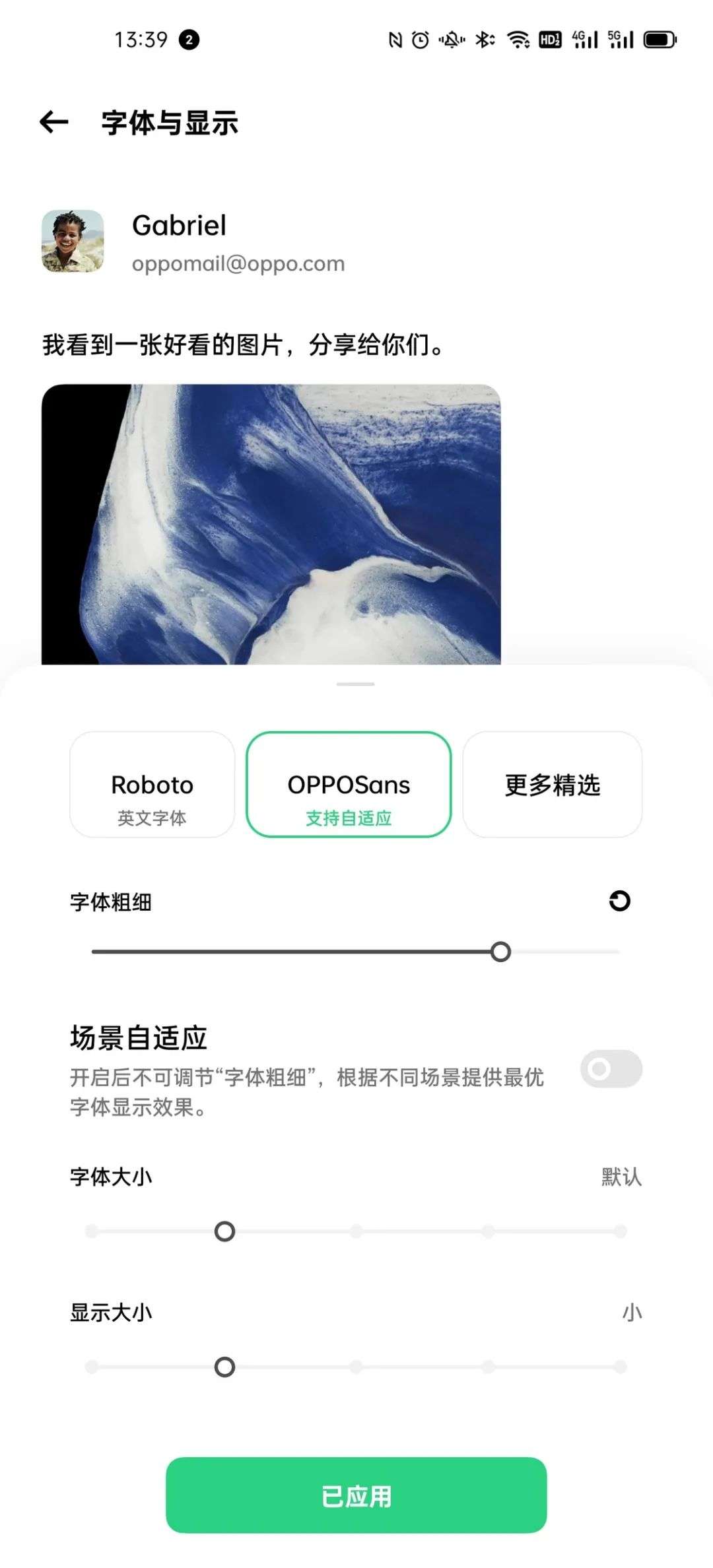Set 字体大小 slider to largest step

pyautogui.click(x=620, y=1231)
